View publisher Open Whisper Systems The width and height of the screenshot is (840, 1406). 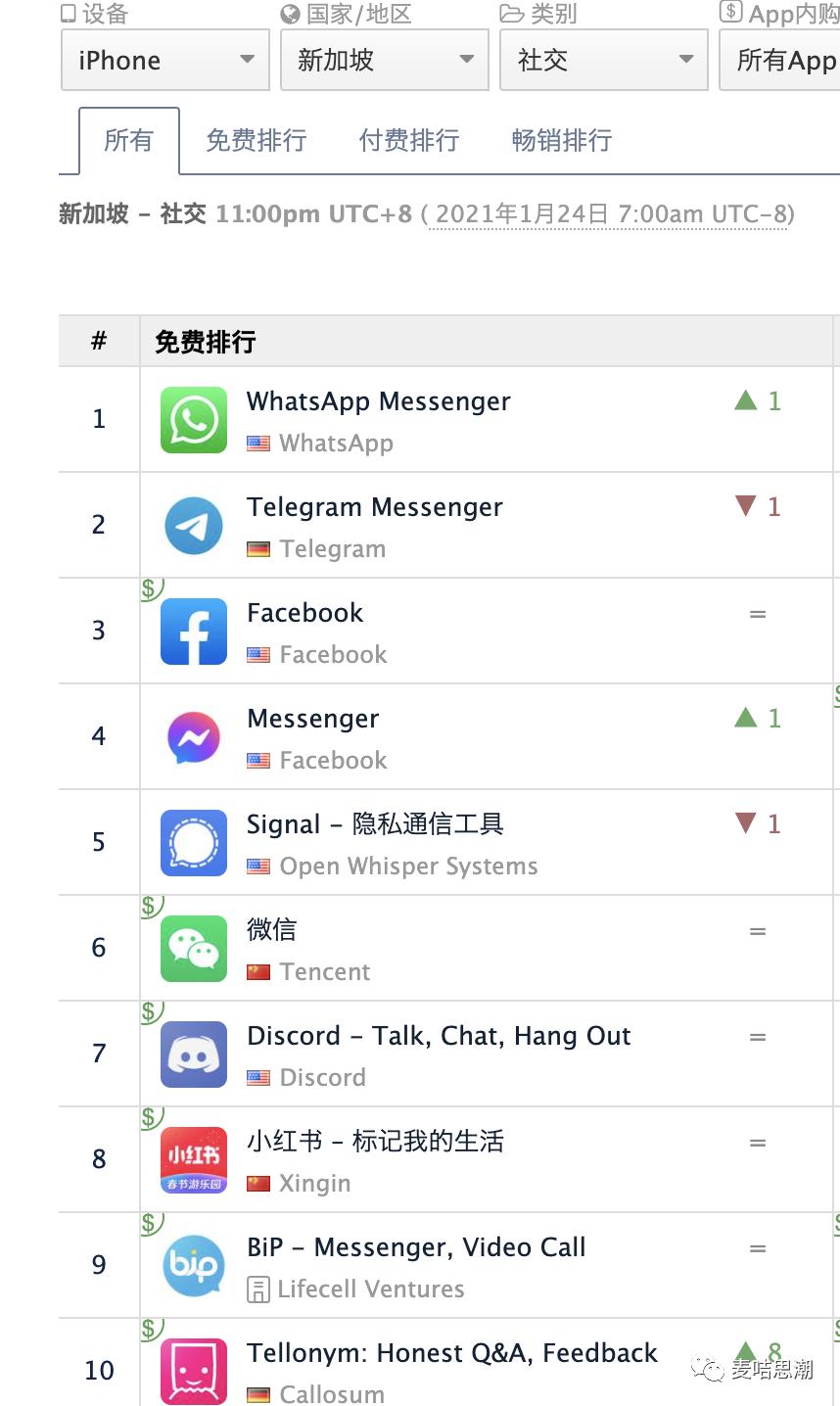408,867
